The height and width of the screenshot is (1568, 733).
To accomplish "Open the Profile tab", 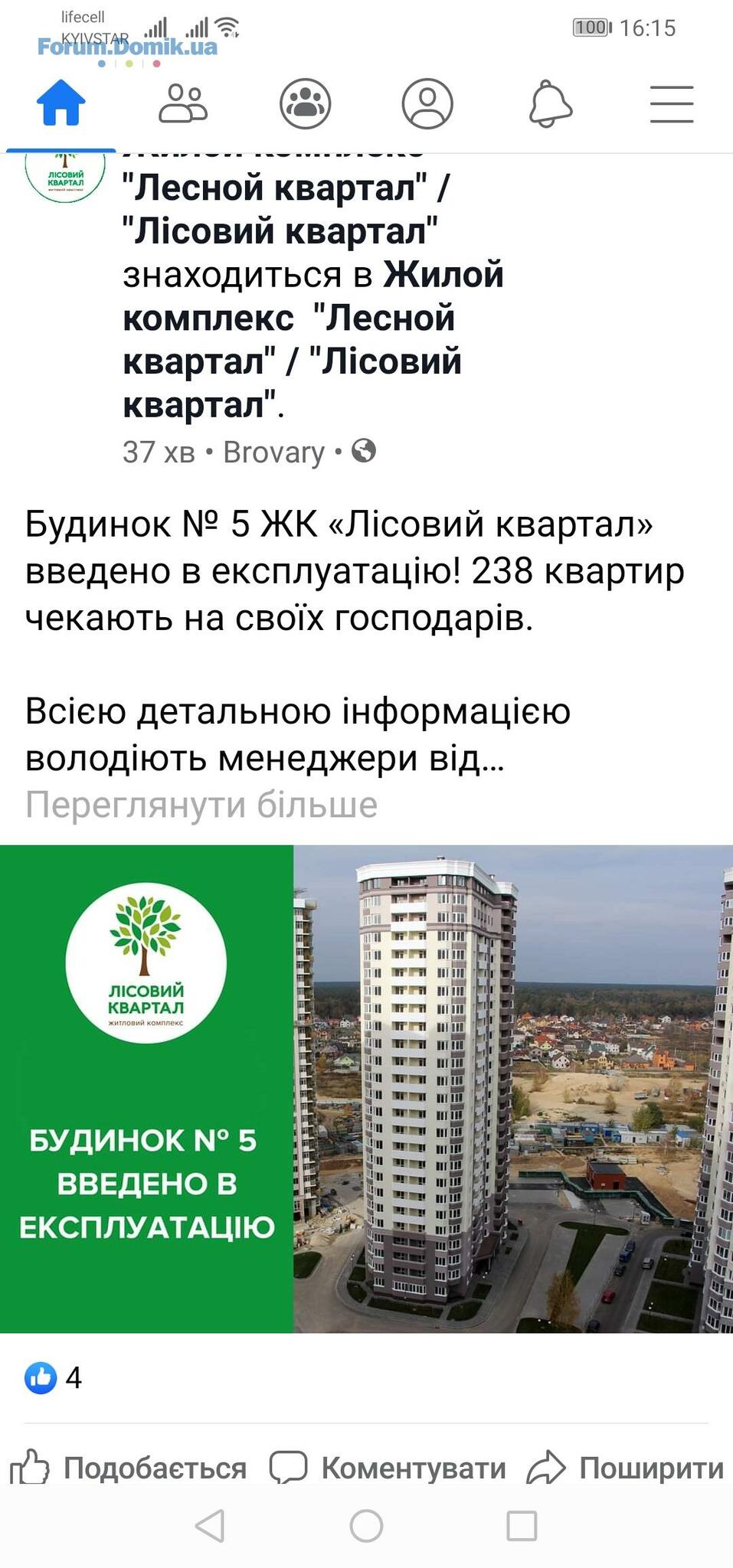I will (427, 103).
